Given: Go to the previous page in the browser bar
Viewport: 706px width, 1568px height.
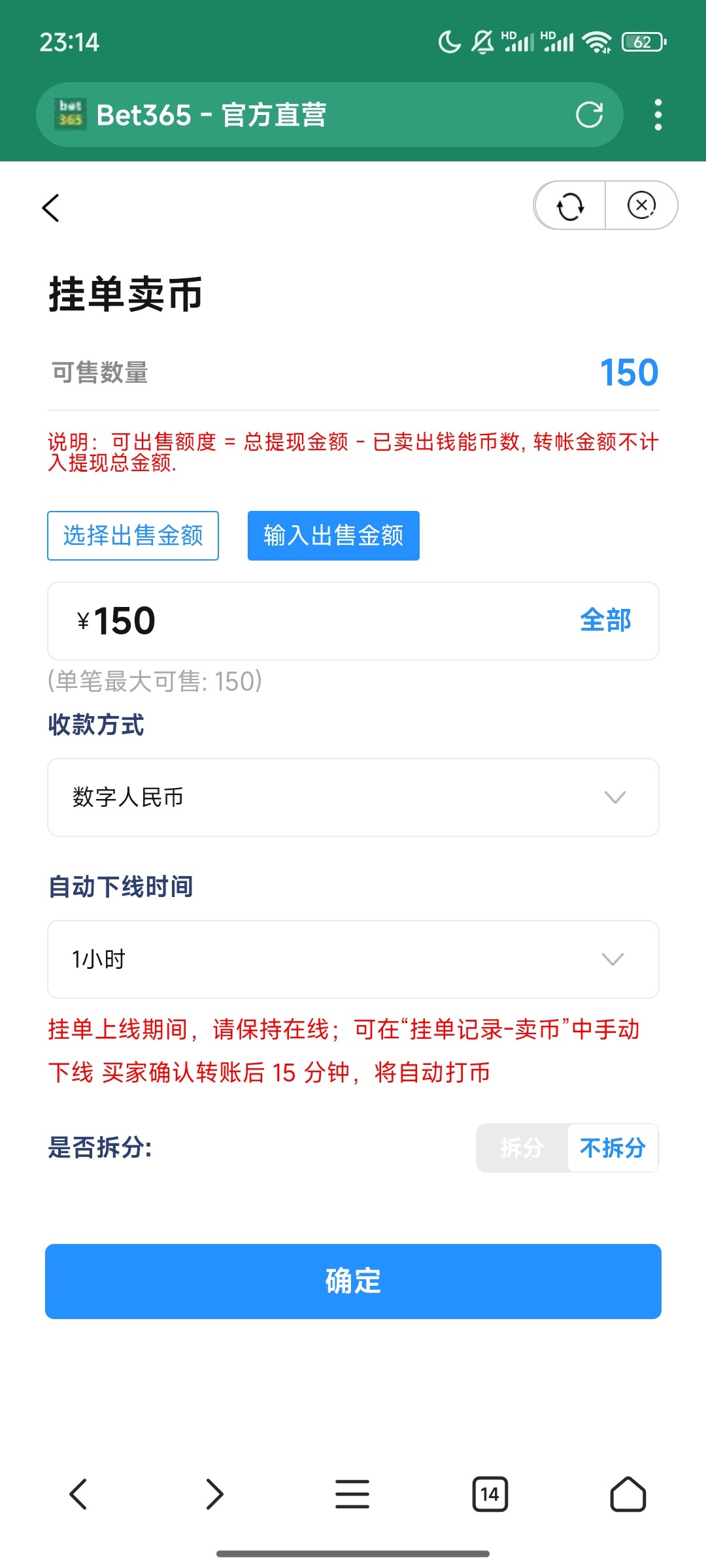Looking at the screenshot, I should click(x=78, y=1494).
